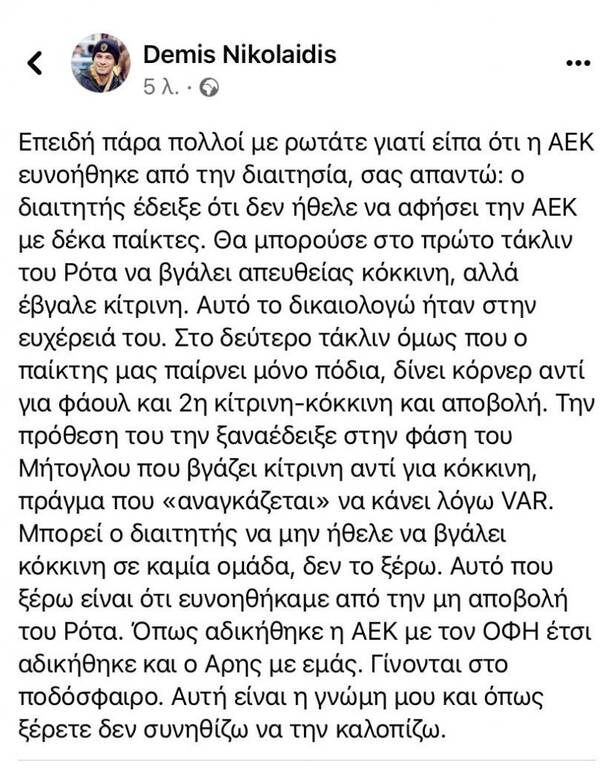Go back using the back arrow
614x768 pixels.
(36, 64)
